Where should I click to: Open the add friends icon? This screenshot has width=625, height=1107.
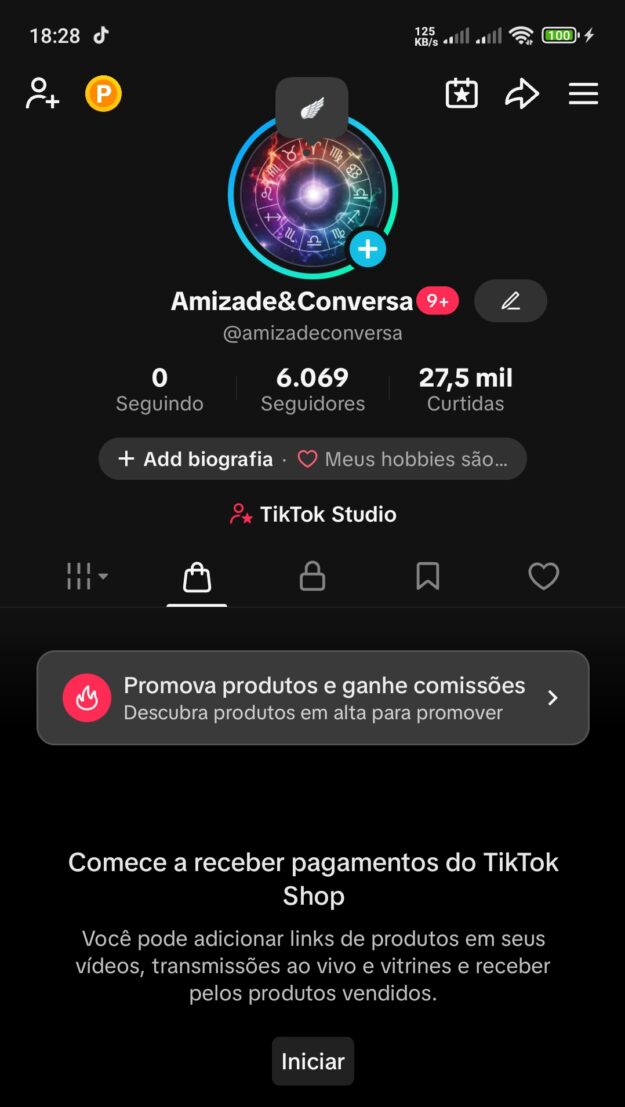tap(42, 94)
